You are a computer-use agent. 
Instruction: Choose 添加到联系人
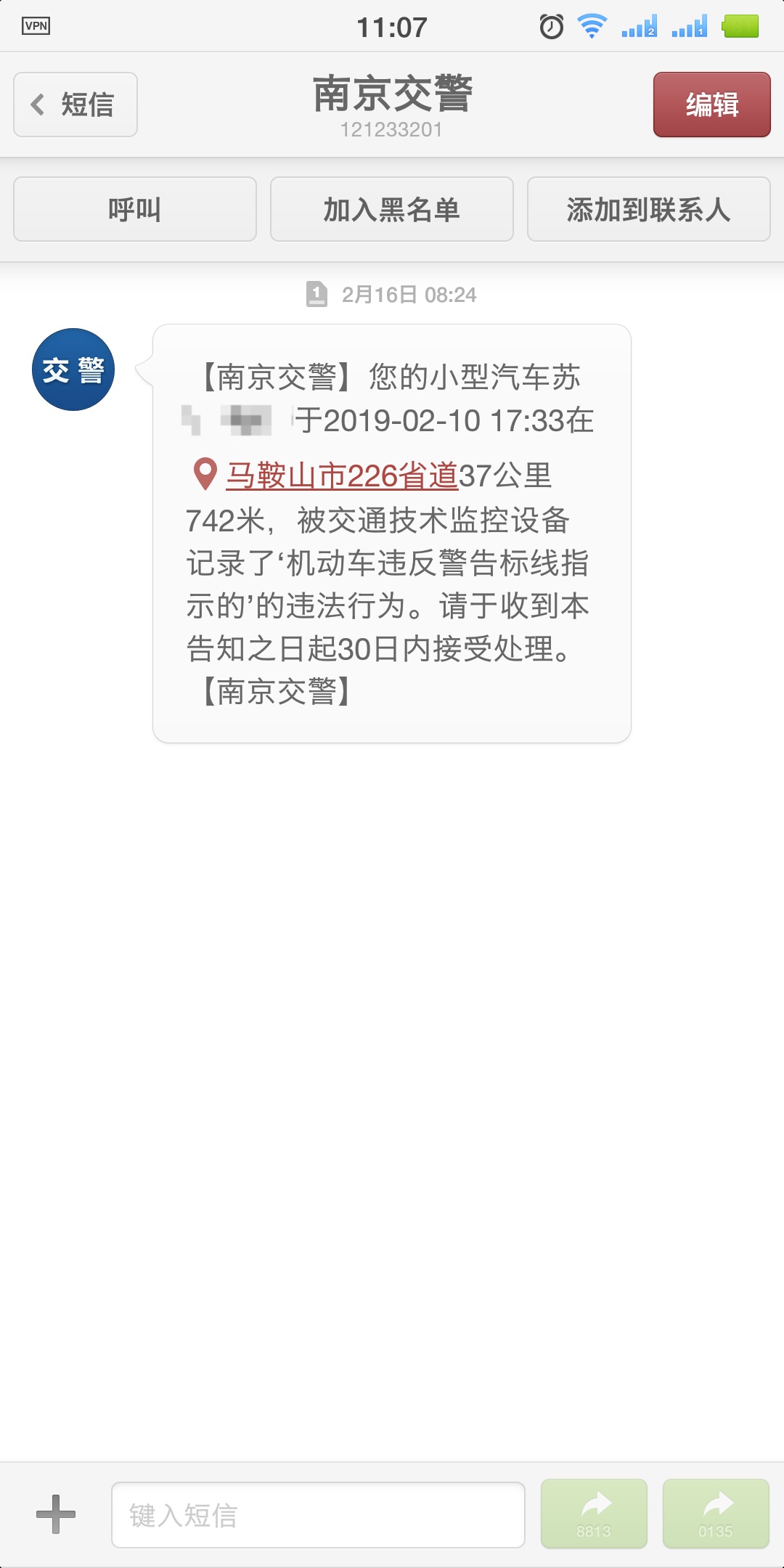click(648, 210)
